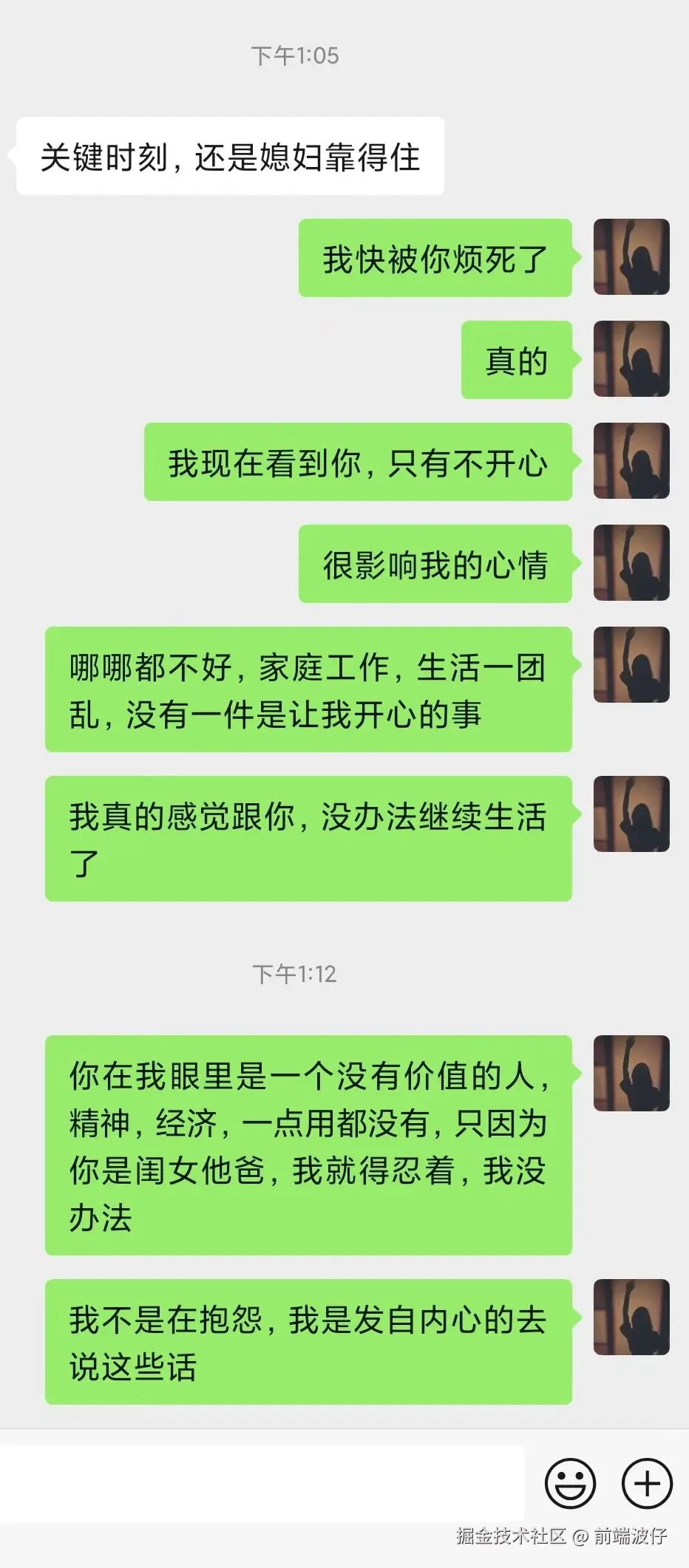
Task: Tap the '我现在看到你，只有不开心' message
Action: click(358, 461)
